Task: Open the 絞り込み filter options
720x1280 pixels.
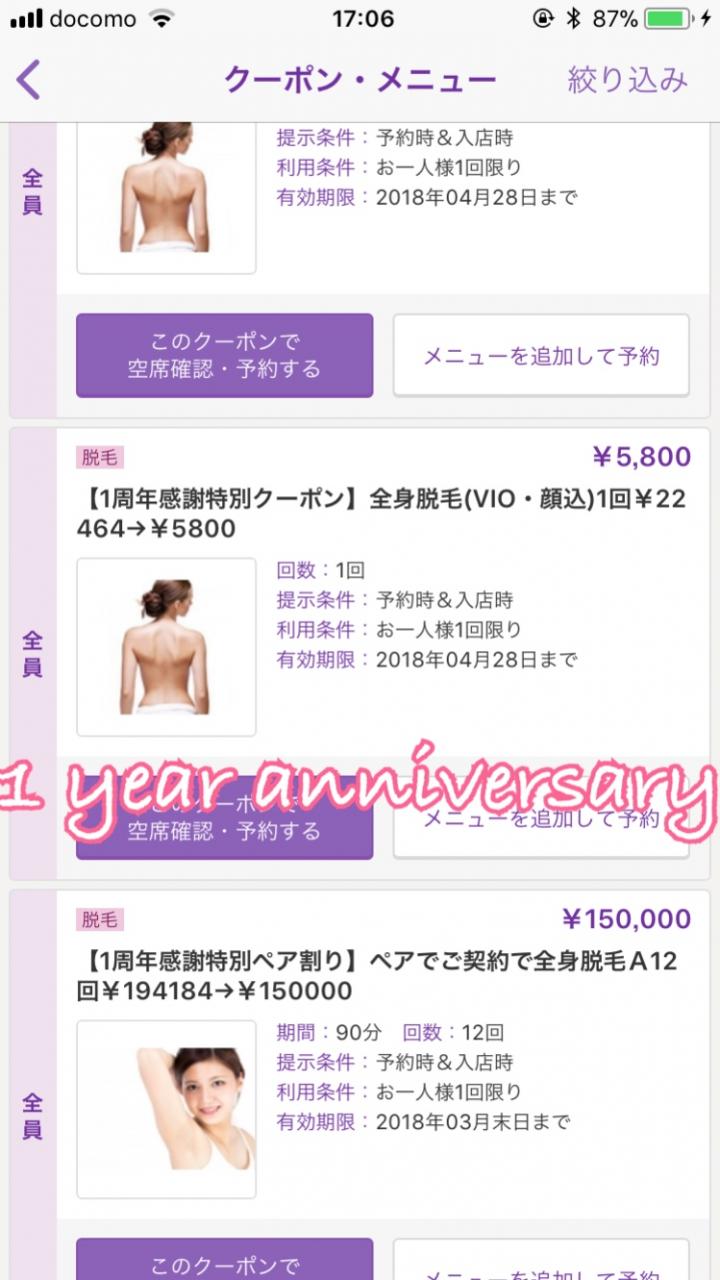Action: 627,79
